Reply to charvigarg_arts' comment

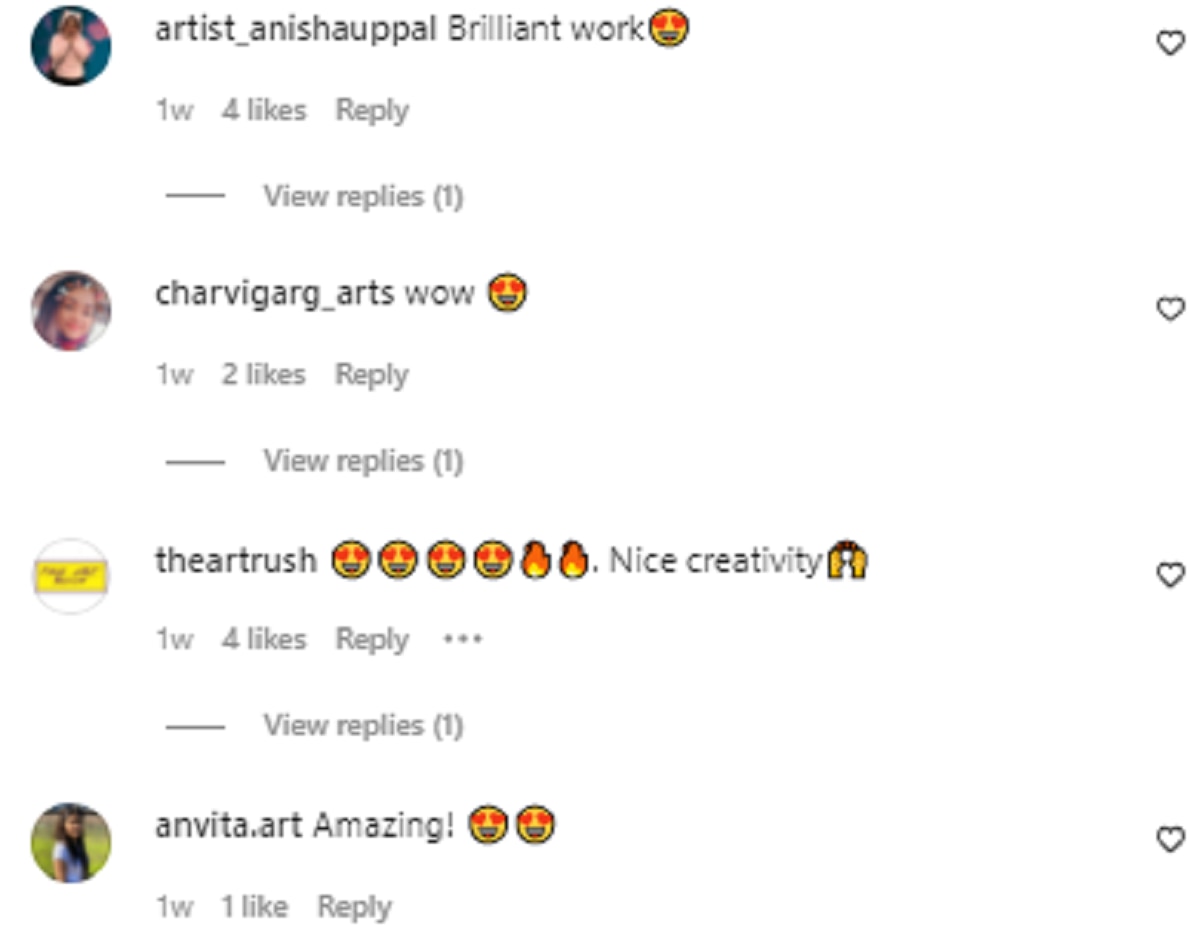tap(372, 375)
